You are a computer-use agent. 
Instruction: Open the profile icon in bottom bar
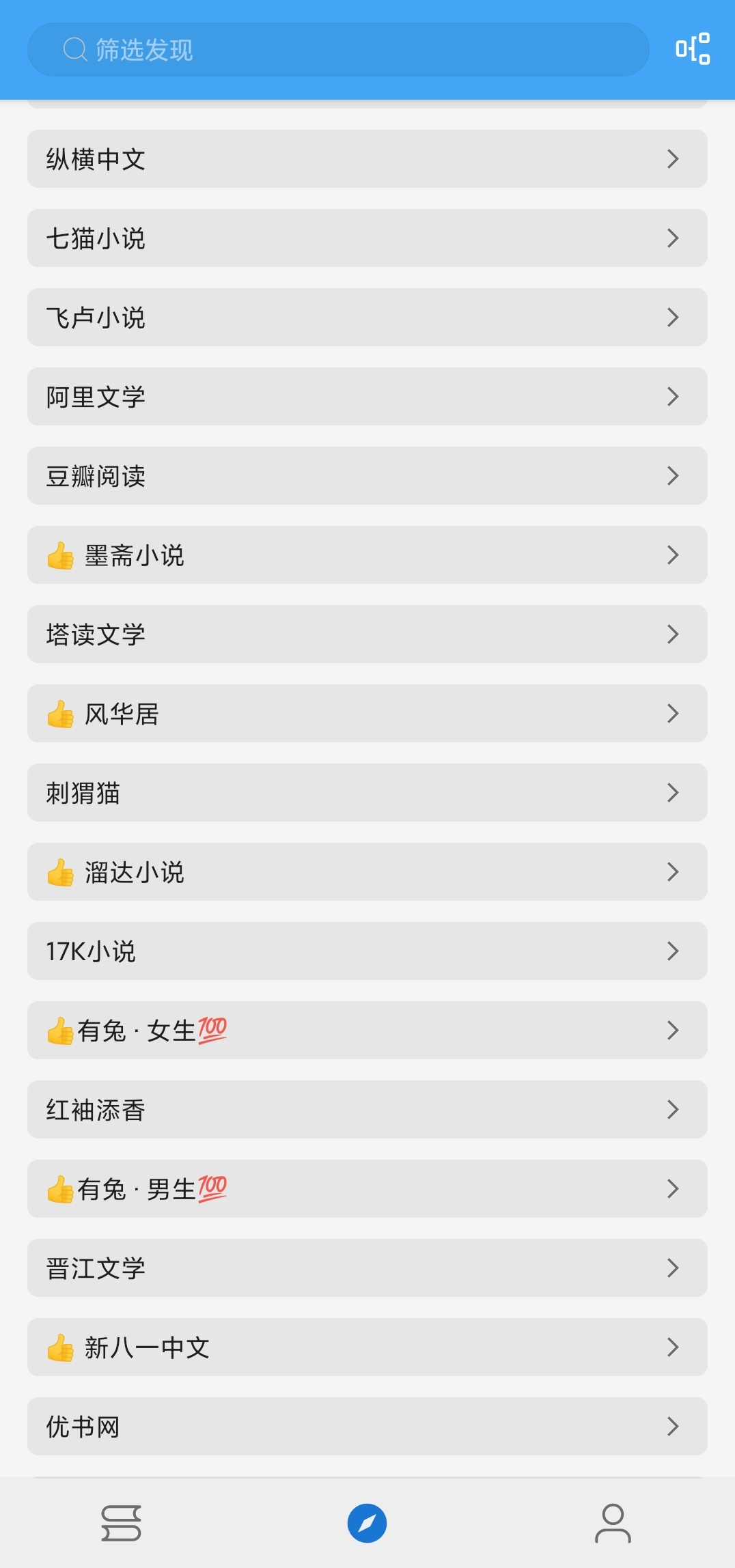[x=613, y=1522]
